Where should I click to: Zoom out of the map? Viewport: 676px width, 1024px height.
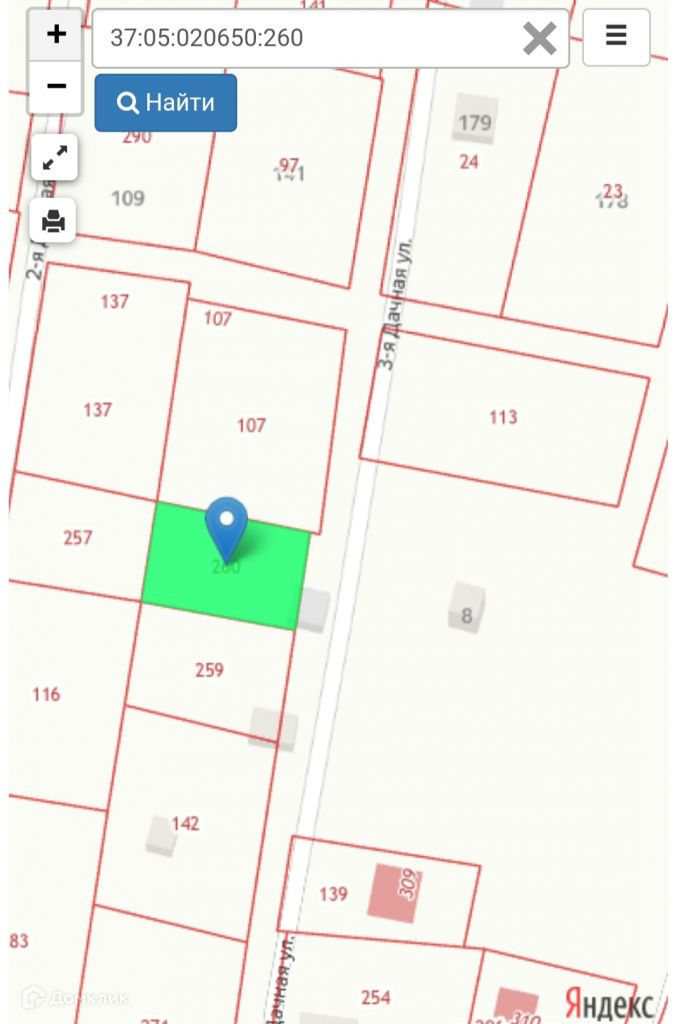tap(56, 87)
